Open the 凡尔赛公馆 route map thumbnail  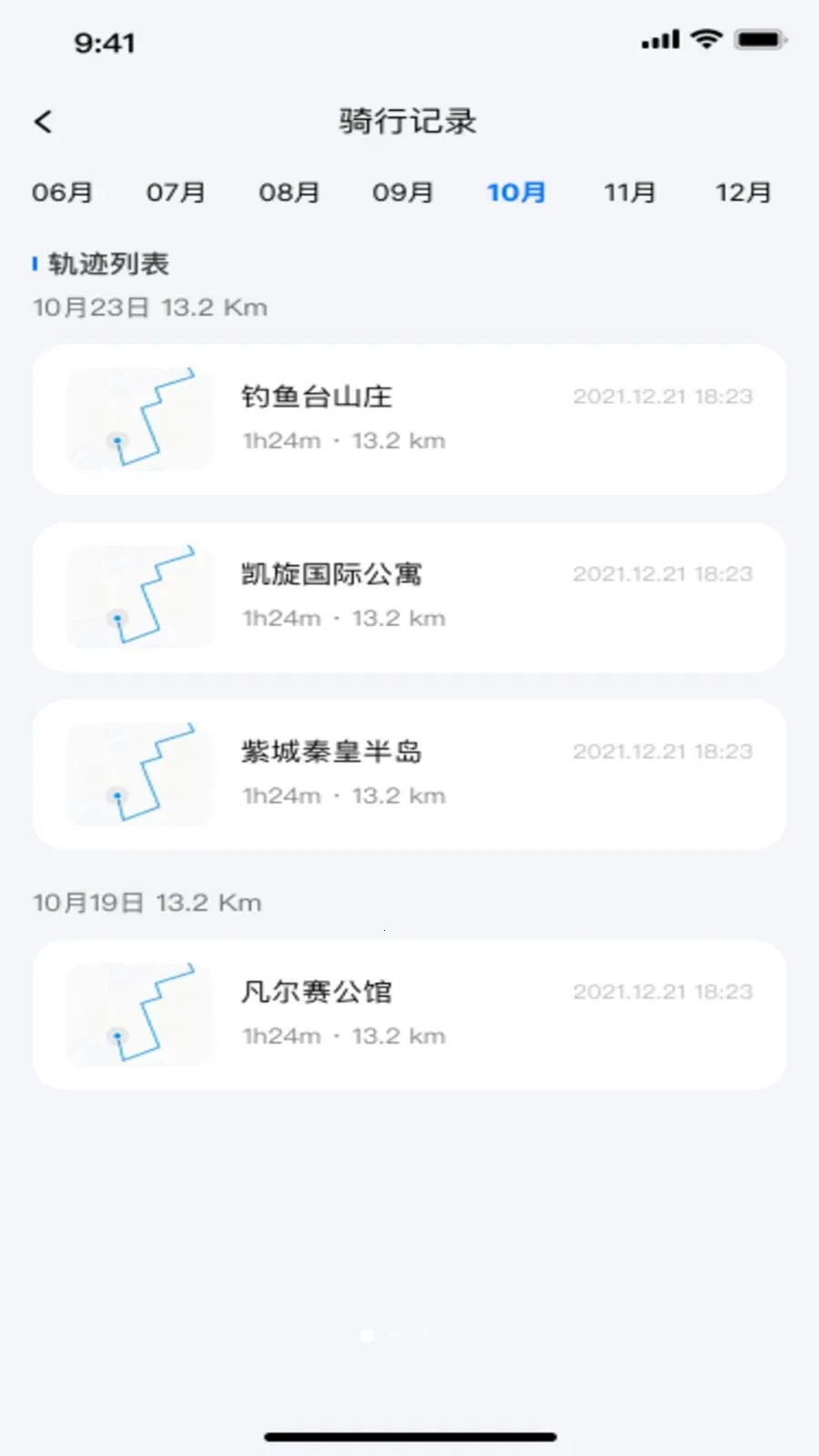(x=138, y=1014)
